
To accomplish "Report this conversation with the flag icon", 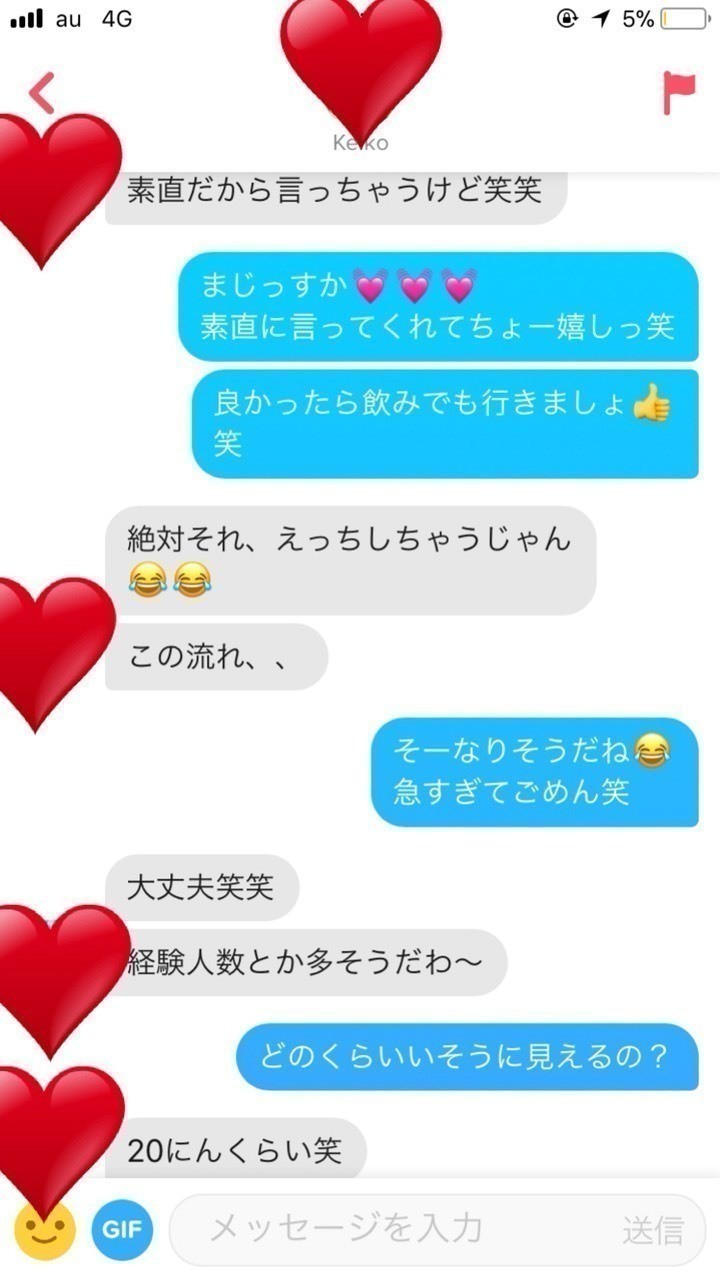I will 679,93.
